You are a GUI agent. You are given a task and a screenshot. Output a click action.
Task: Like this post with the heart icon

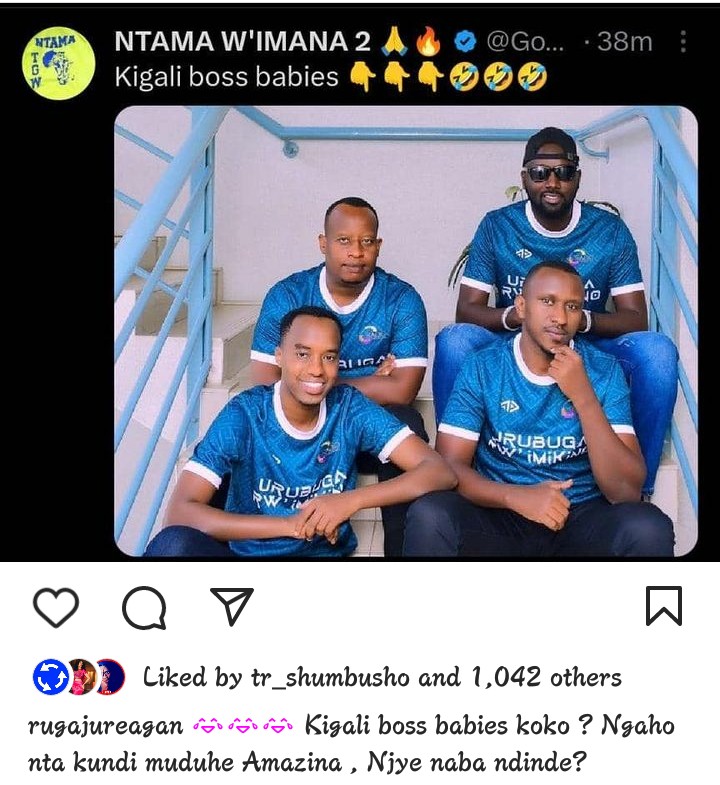click(55, 606)
